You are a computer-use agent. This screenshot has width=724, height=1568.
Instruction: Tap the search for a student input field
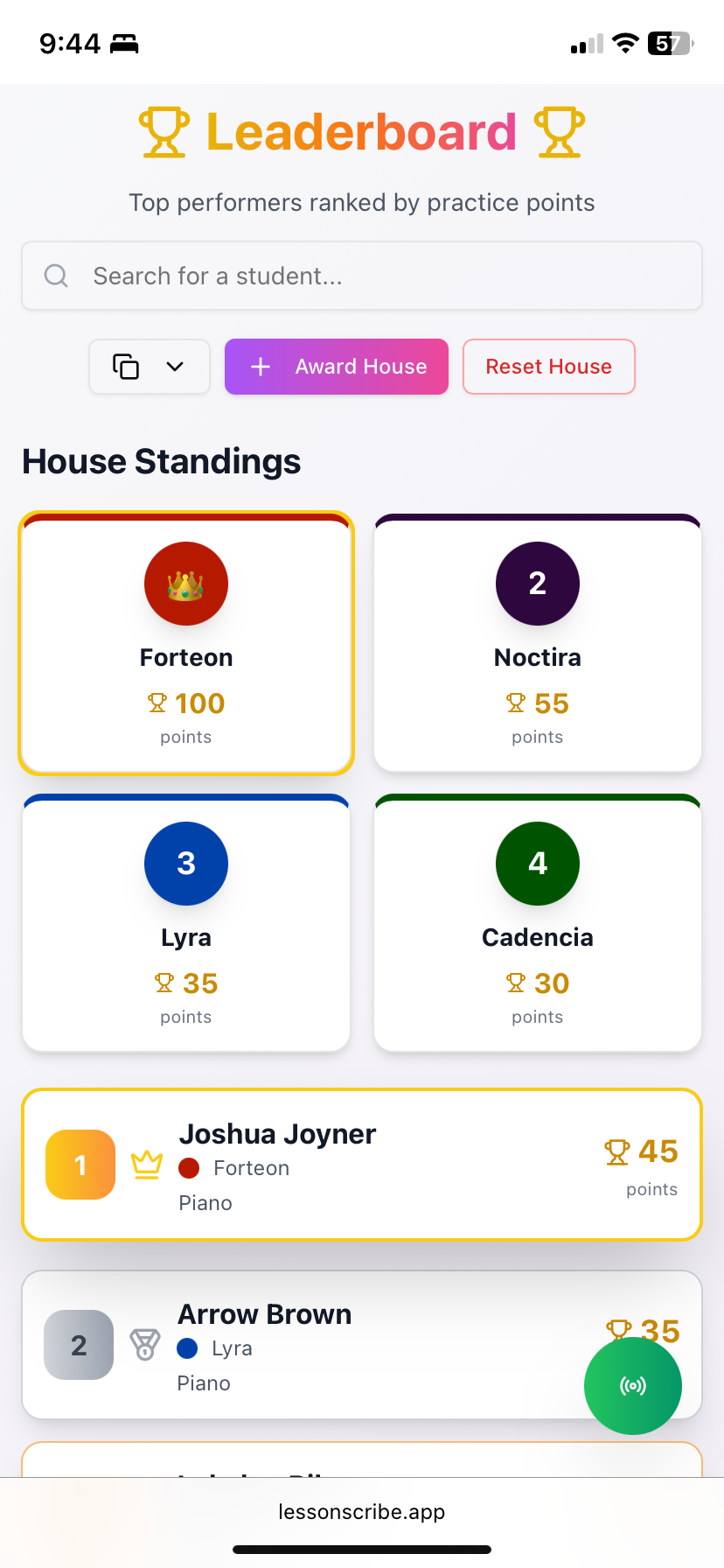362,276
